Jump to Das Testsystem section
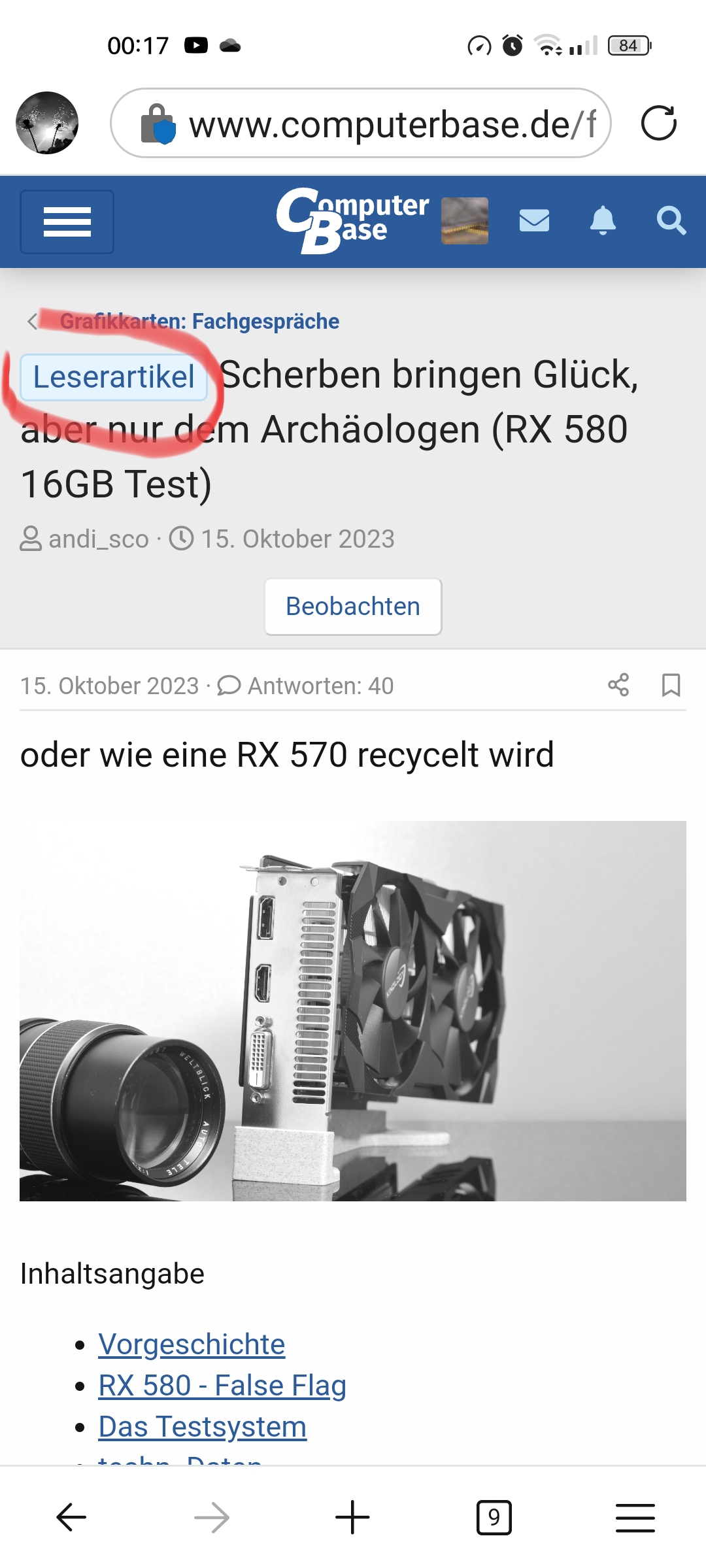This screenshot has width=706, height=1568. pyautogui.click(x=203, y=1427)
